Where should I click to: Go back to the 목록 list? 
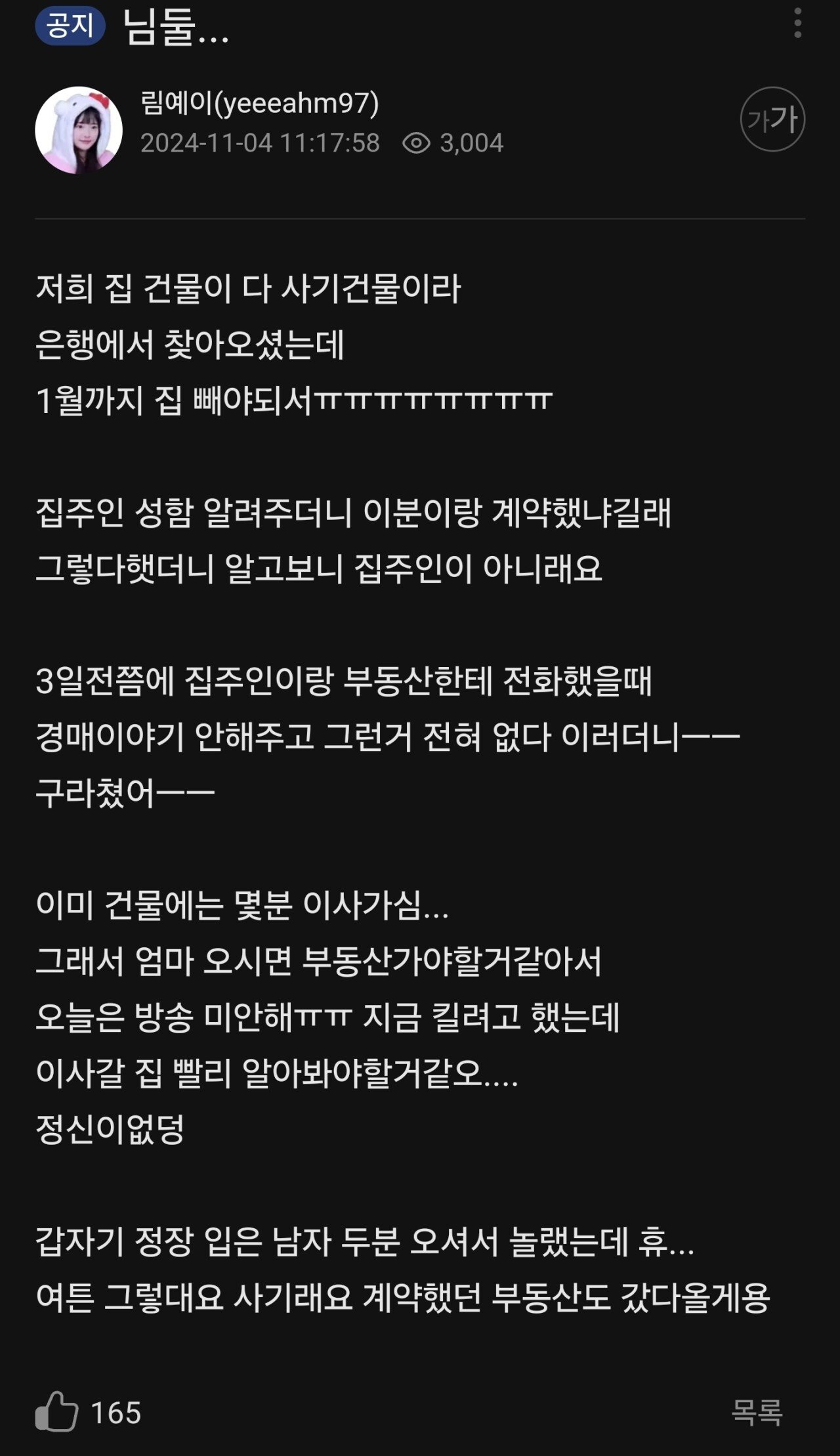click(757, 1412)
